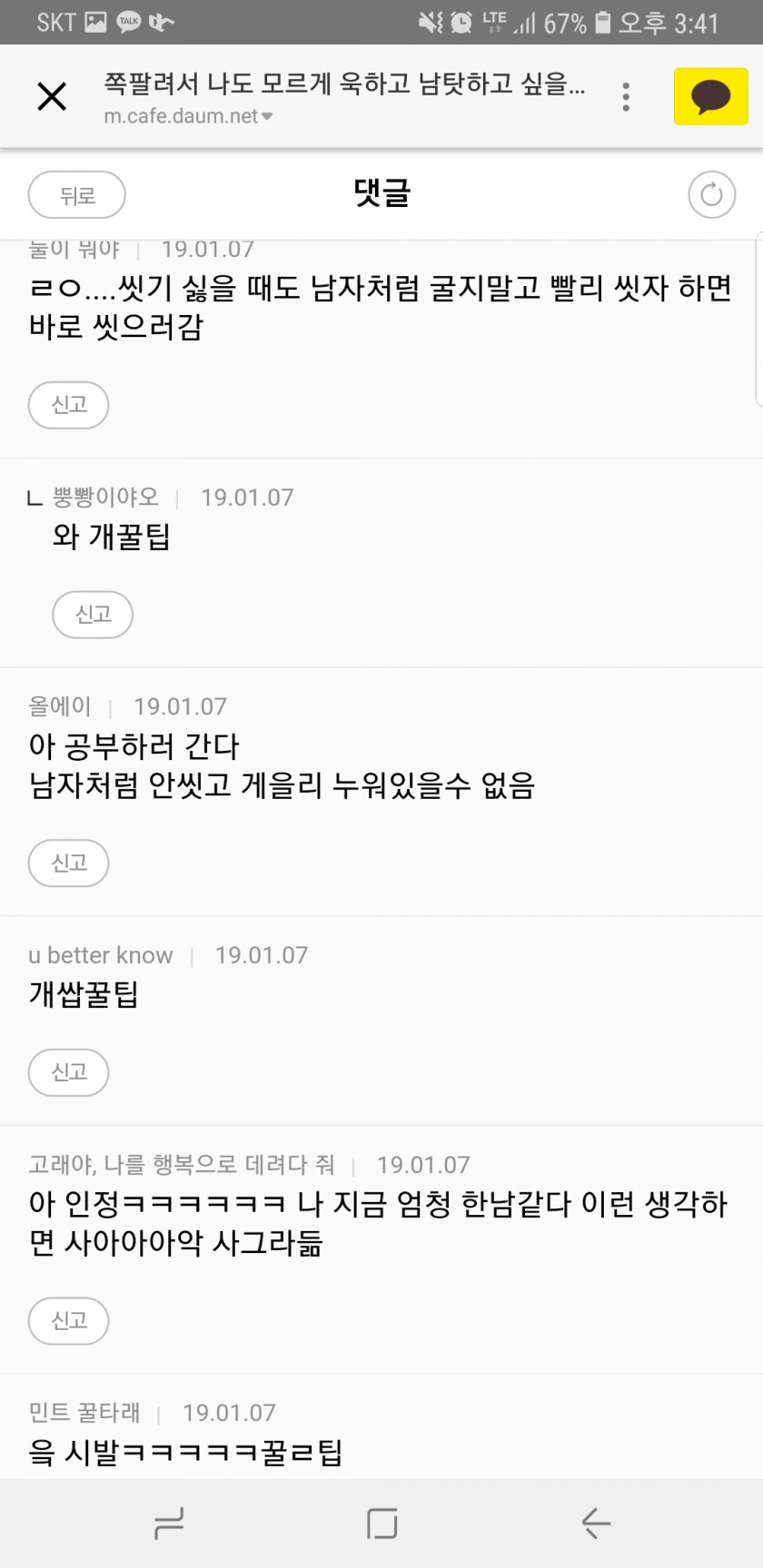Image resolution: width=763 pixels, height=1568 pixels.
Task: Open the three-dot overflow menu
Action: 626,96
